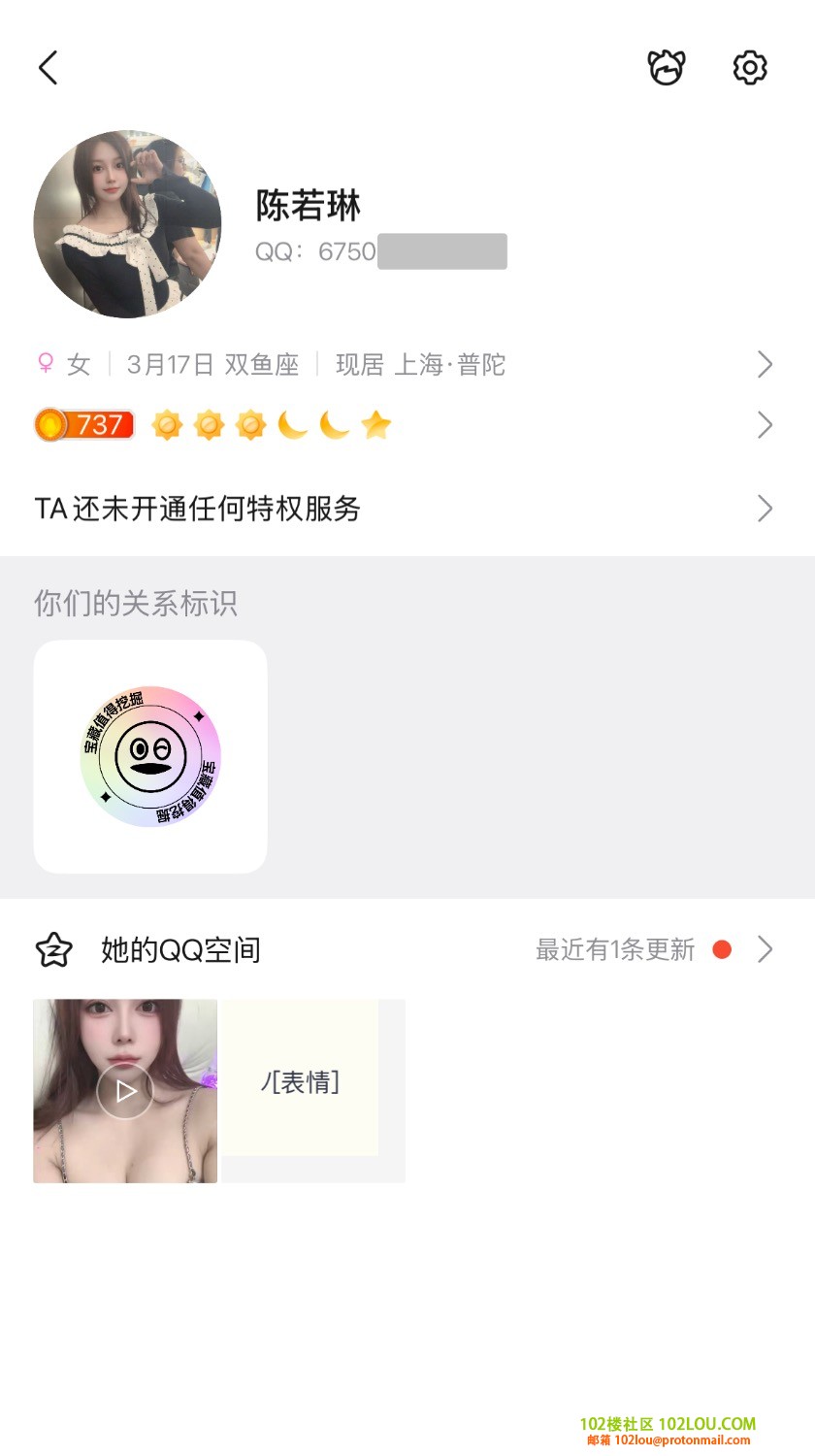
Task: Go back using the top-left arrow
Action: tap(49, 68)
